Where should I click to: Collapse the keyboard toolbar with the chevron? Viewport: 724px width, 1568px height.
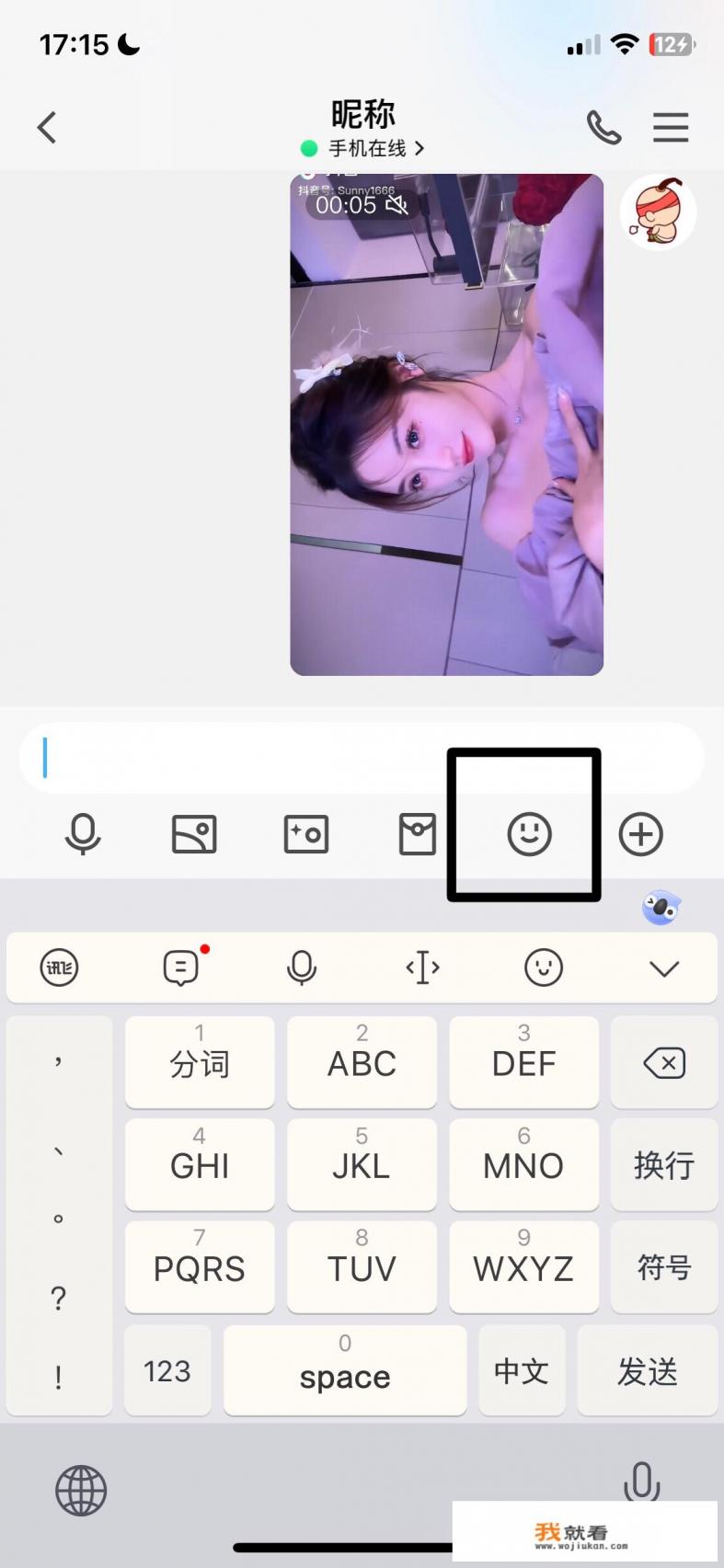pyautogui.click(x=664, y=967)
